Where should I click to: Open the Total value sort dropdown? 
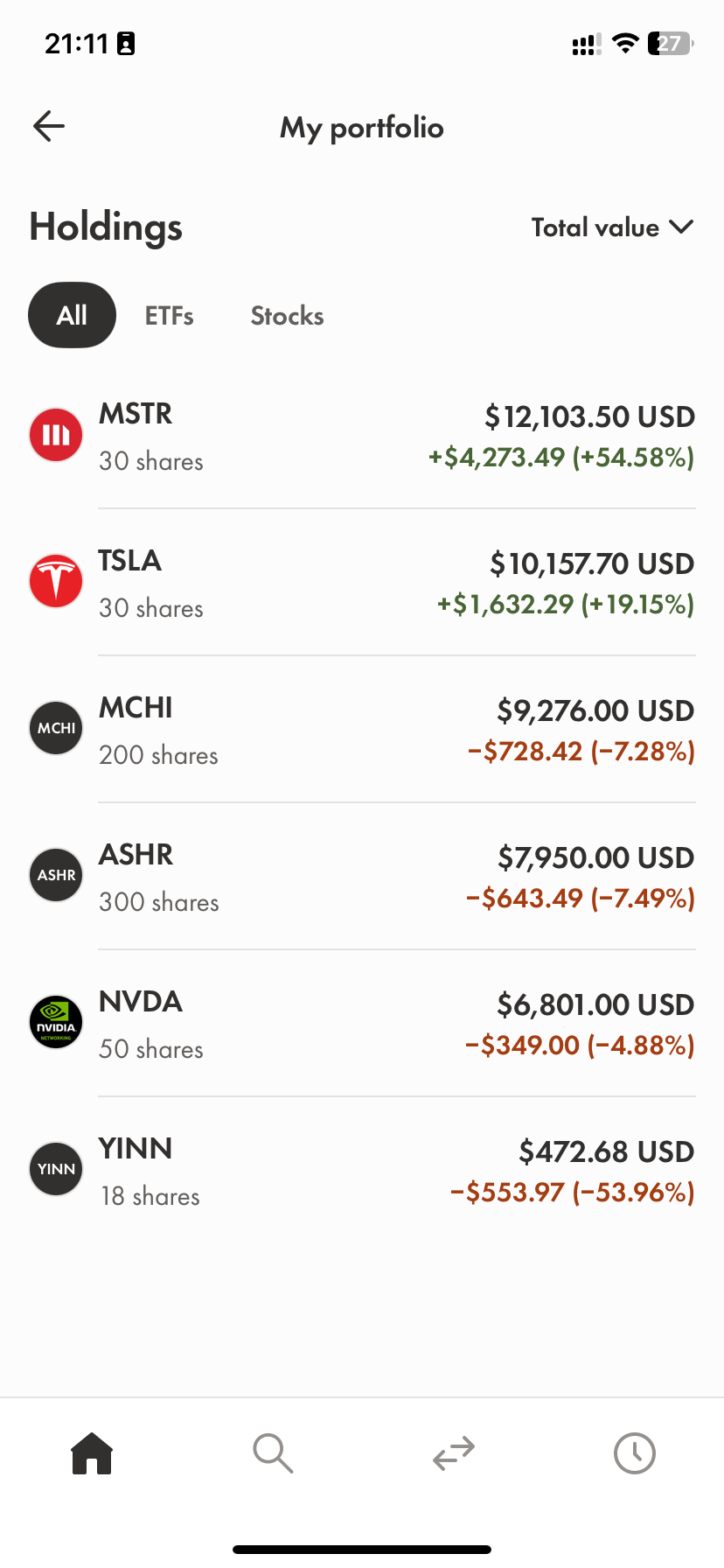[x=612, y=227]
